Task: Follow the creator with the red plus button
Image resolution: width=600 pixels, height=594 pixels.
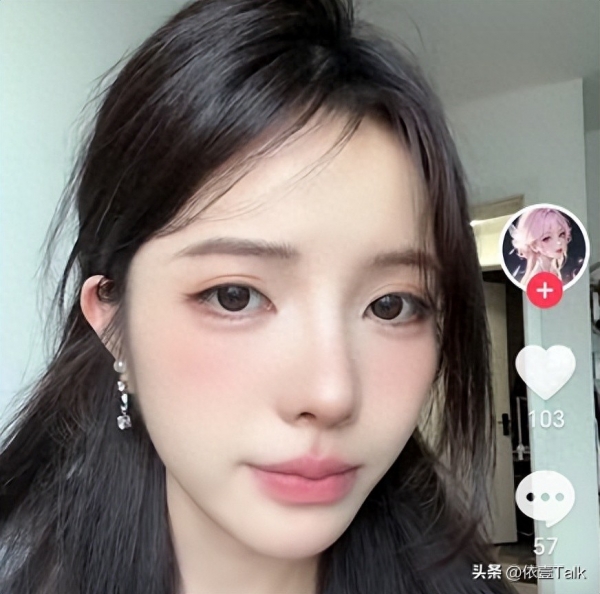Action: [544, 291]
